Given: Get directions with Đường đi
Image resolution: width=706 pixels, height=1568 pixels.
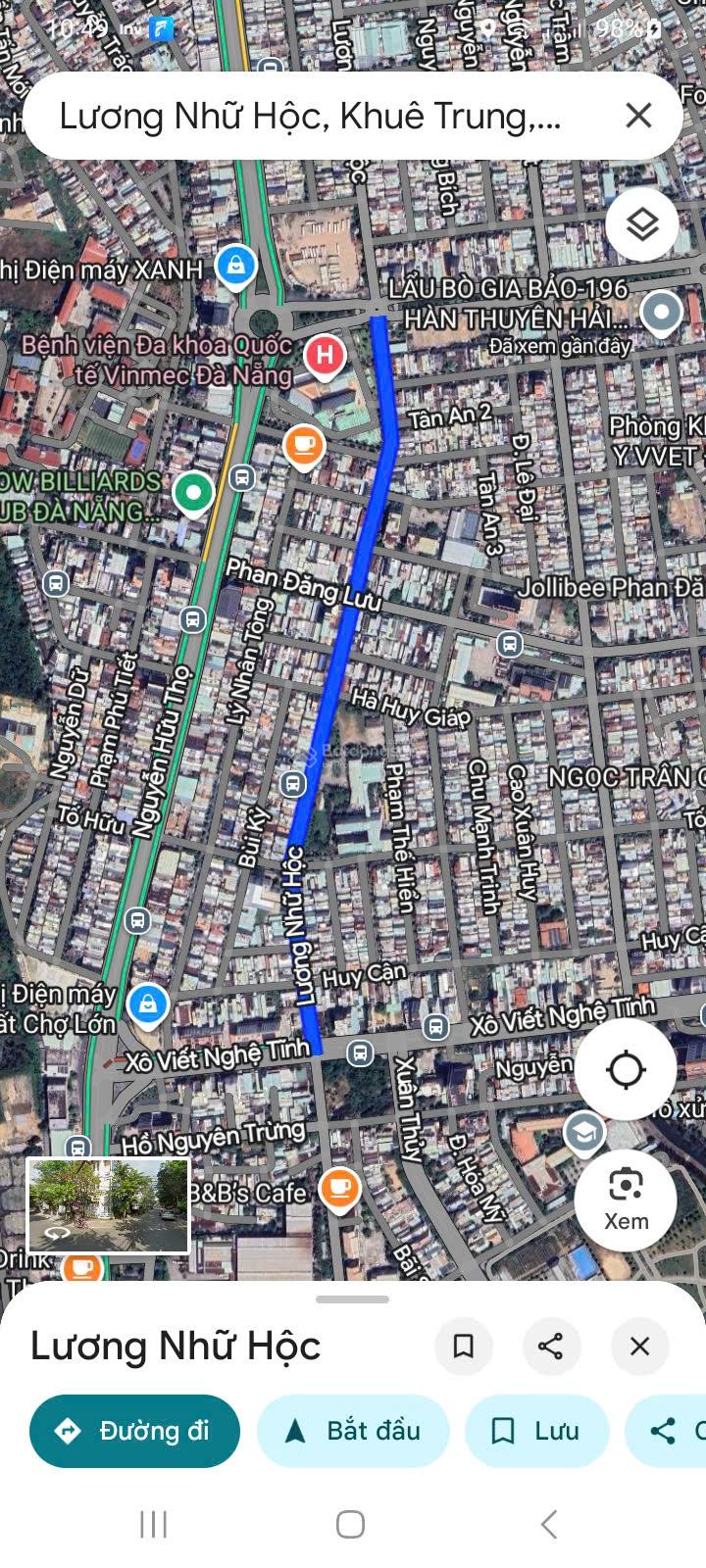Looking at the screenshot, I should click(135, 1431).
